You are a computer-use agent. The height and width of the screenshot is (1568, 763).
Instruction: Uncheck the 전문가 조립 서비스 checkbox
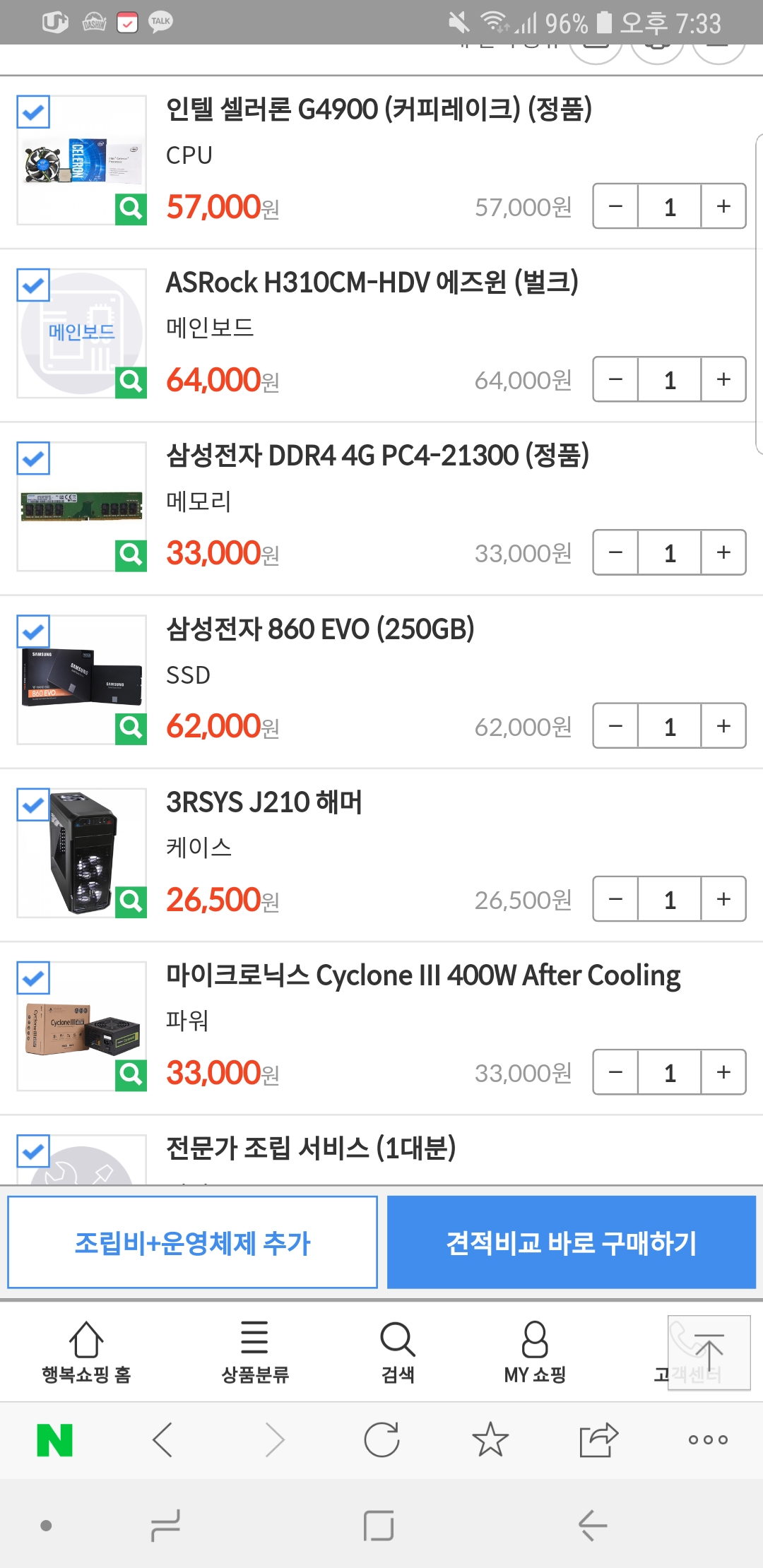[33, 1151]
